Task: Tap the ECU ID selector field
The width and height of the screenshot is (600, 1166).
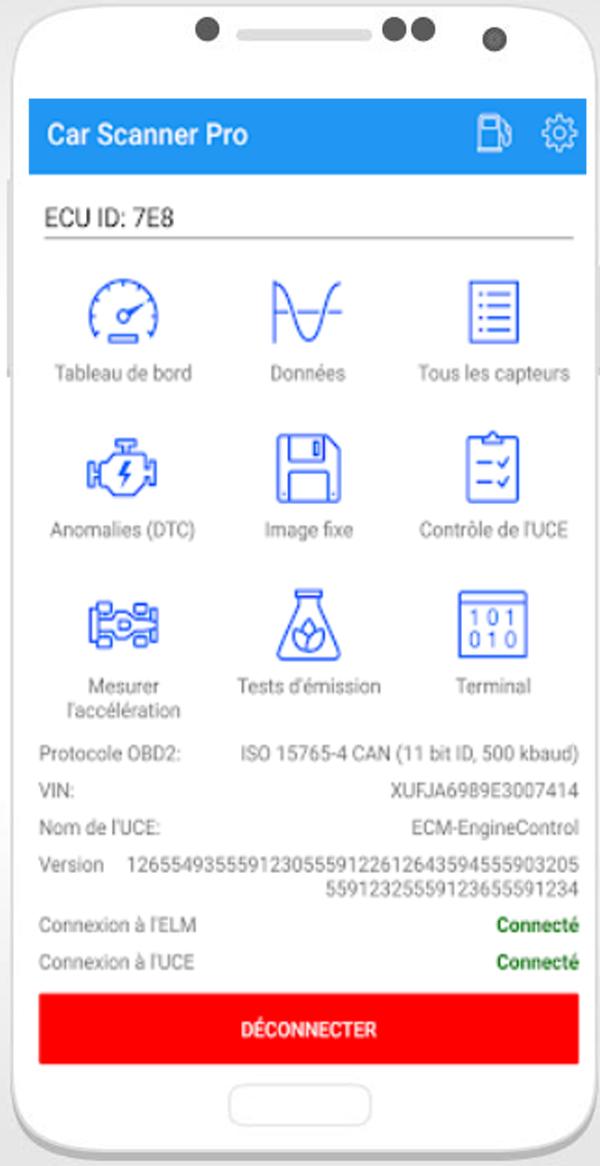Action: (x=309, y=219)
